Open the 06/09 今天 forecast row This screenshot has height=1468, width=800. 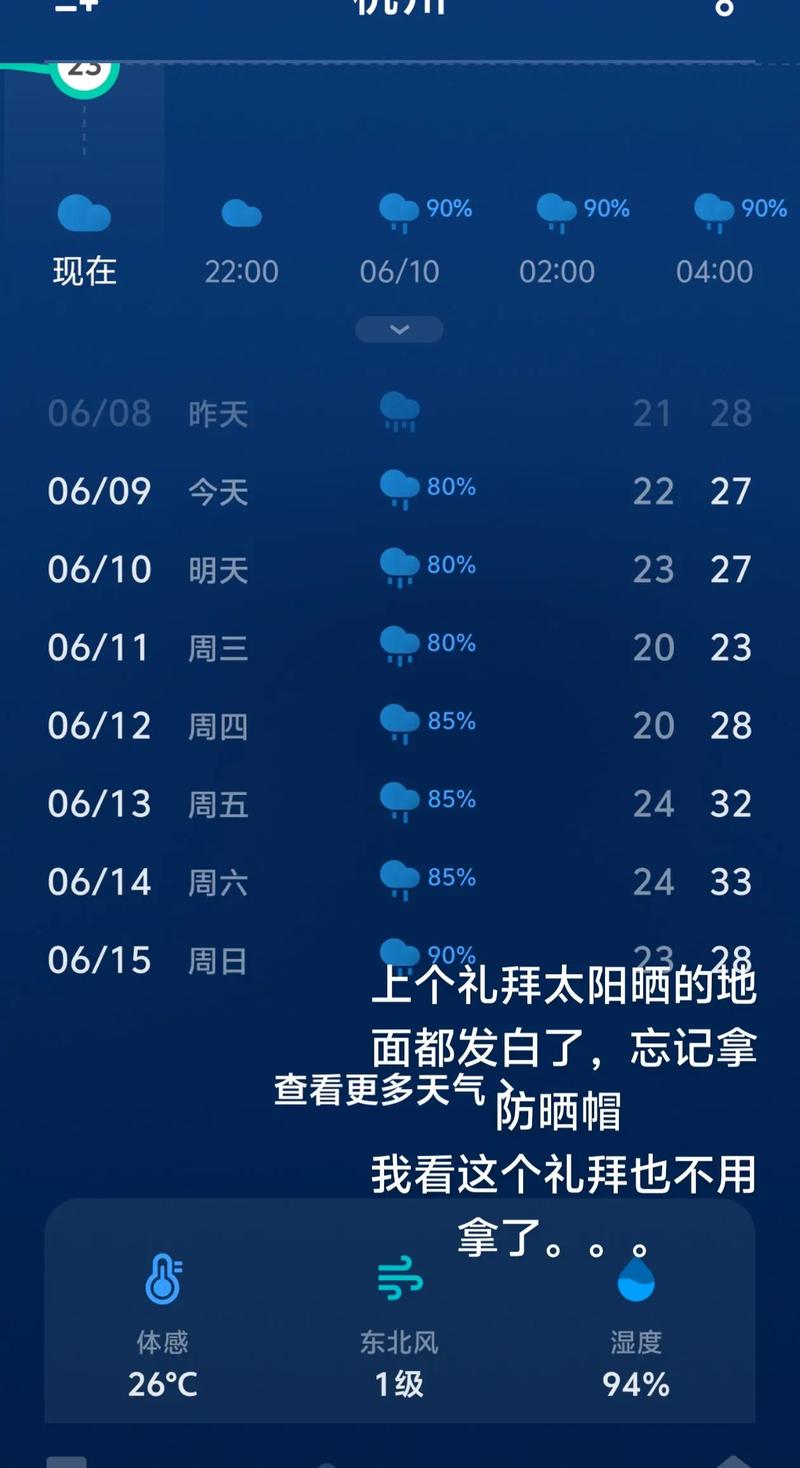tap(399, 491)
